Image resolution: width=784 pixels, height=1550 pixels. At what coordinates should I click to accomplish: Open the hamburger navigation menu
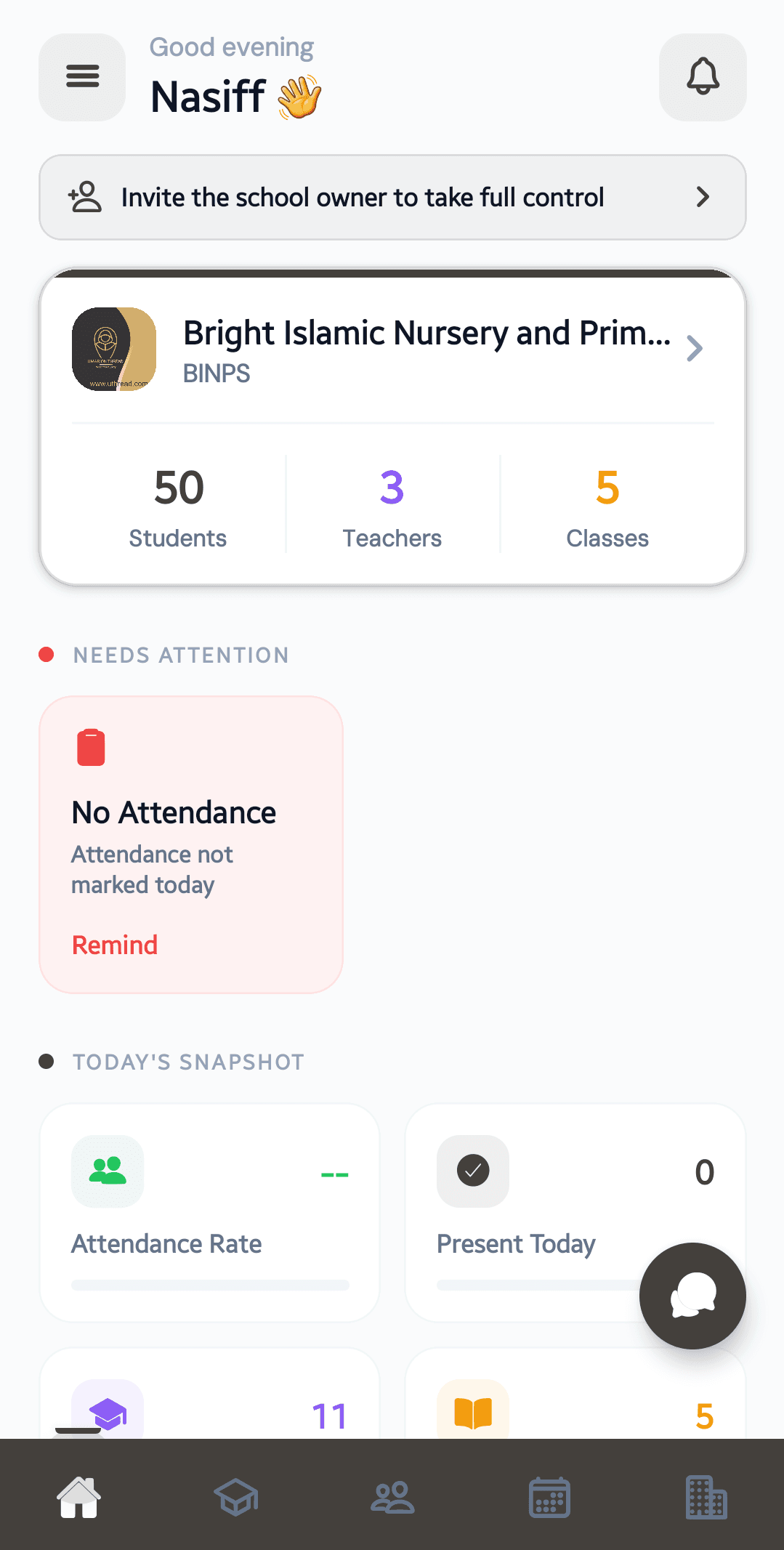(x=81, y=77)
